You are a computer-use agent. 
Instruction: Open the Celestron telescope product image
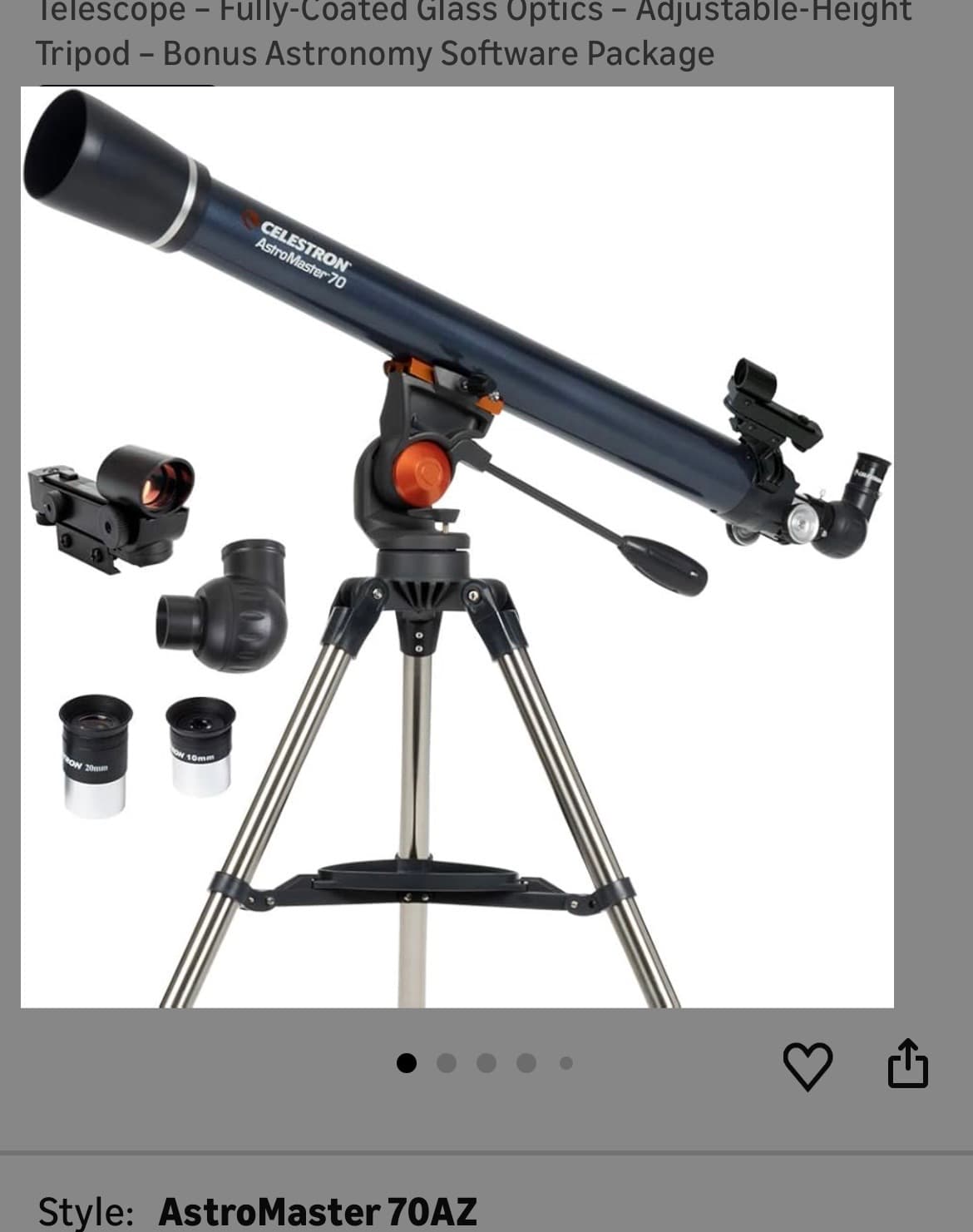[457, 547]
